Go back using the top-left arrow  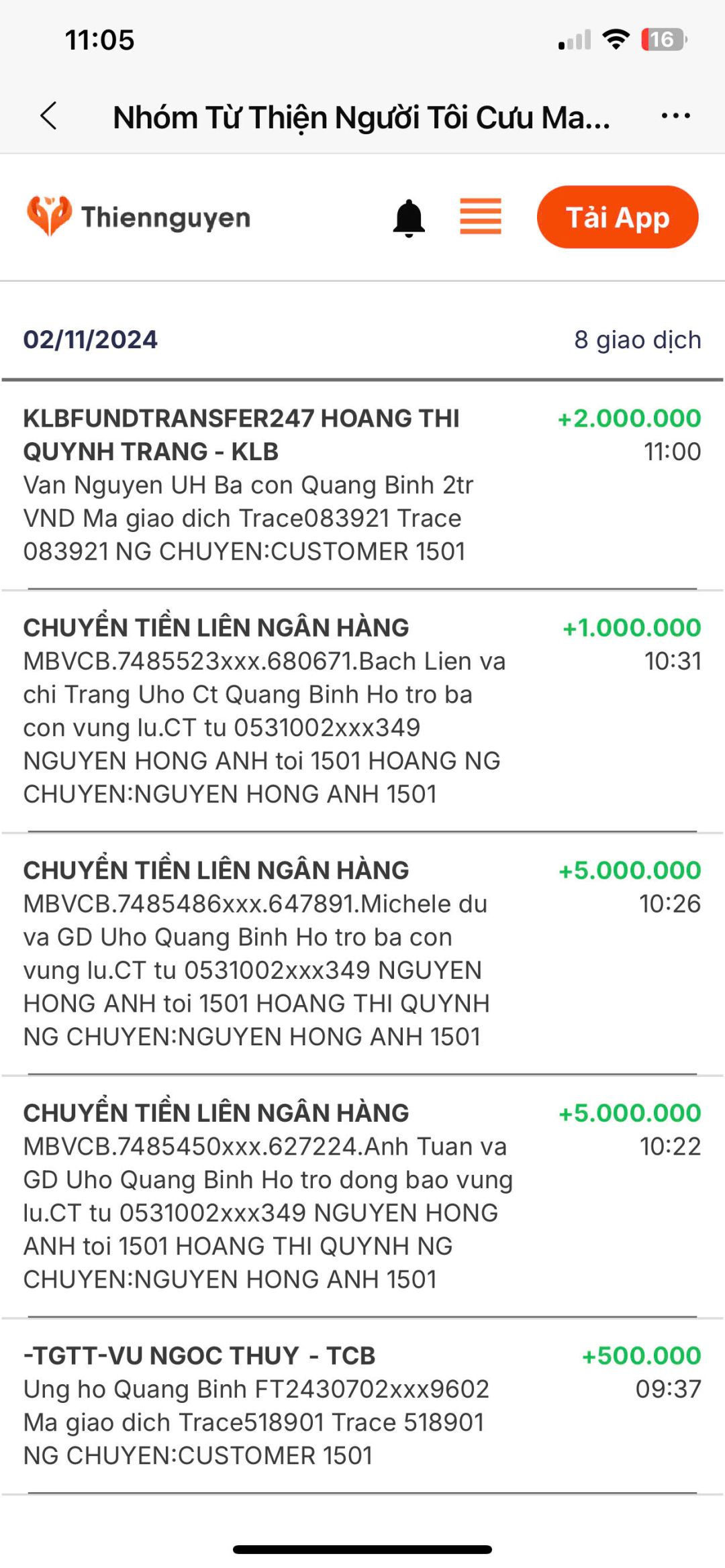[49, 116]
